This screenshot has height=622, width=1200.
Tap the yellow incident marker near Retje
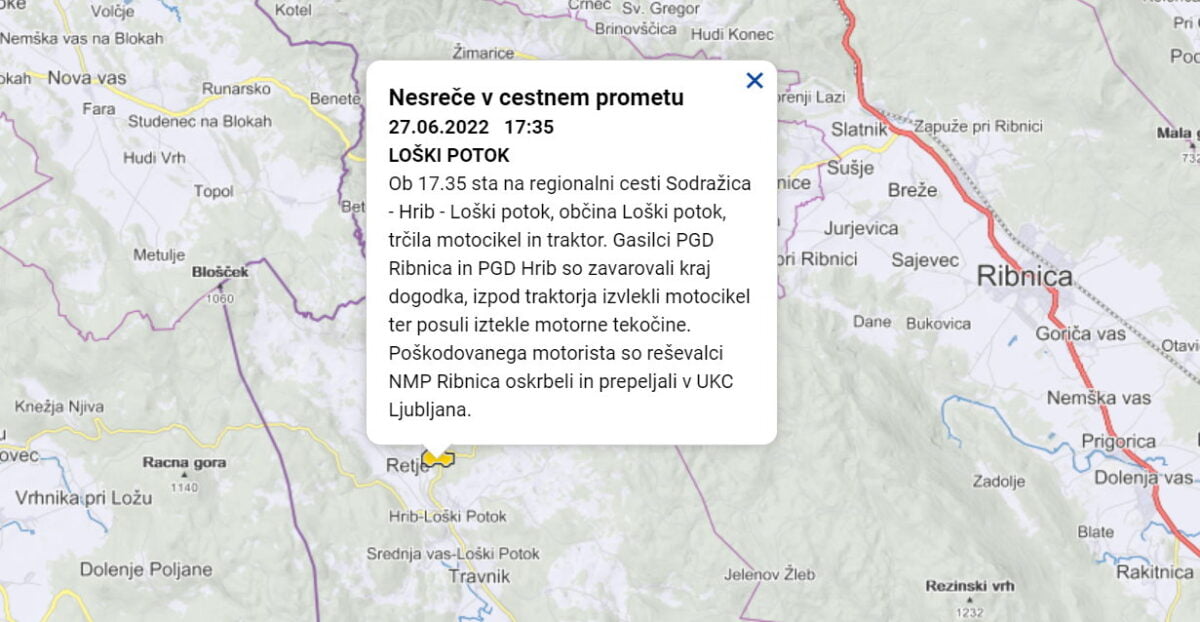(x=438, y=459)
